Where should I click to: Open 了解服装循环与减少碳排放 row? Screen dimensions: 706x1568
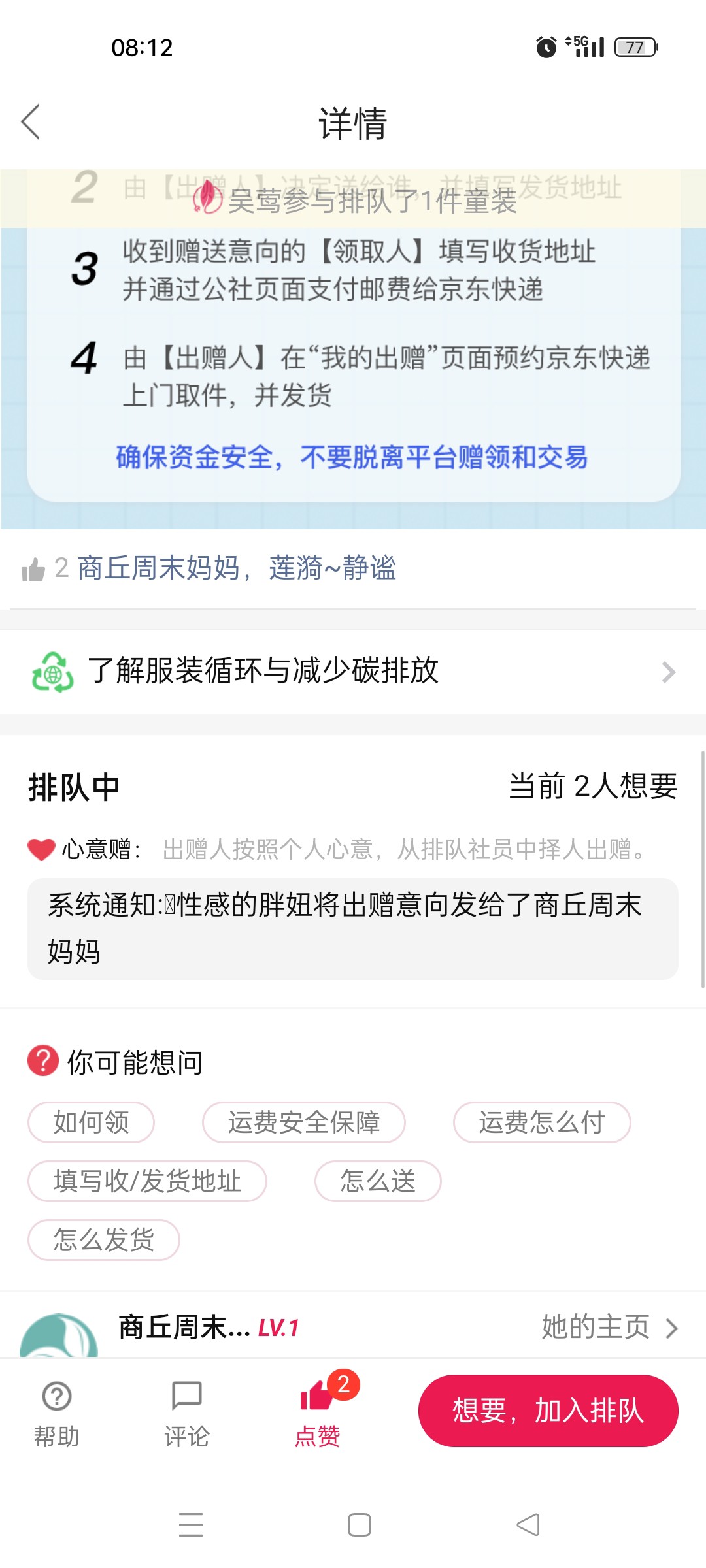(x=353, y=672)
